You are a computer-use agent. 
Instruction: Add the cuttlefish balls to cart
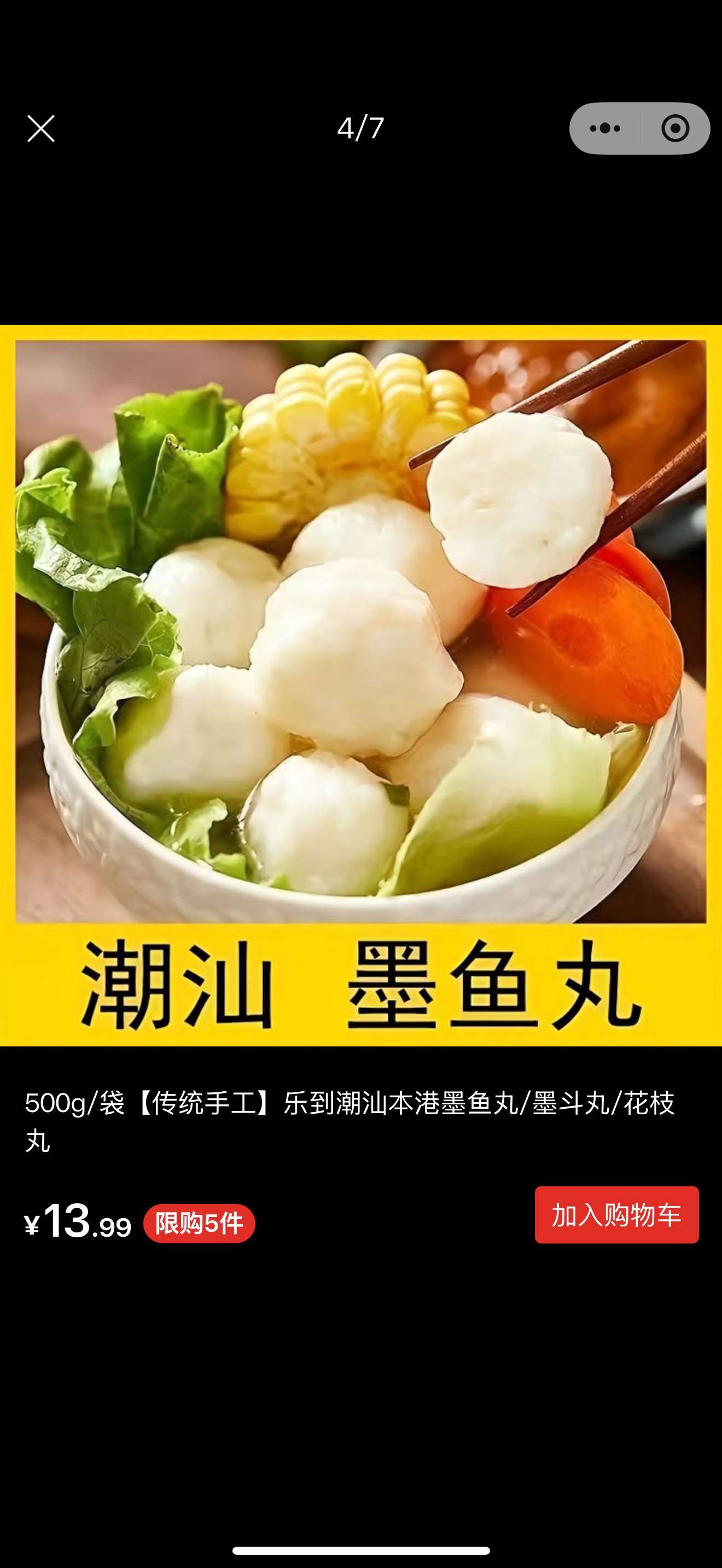tap(616, 1214)
